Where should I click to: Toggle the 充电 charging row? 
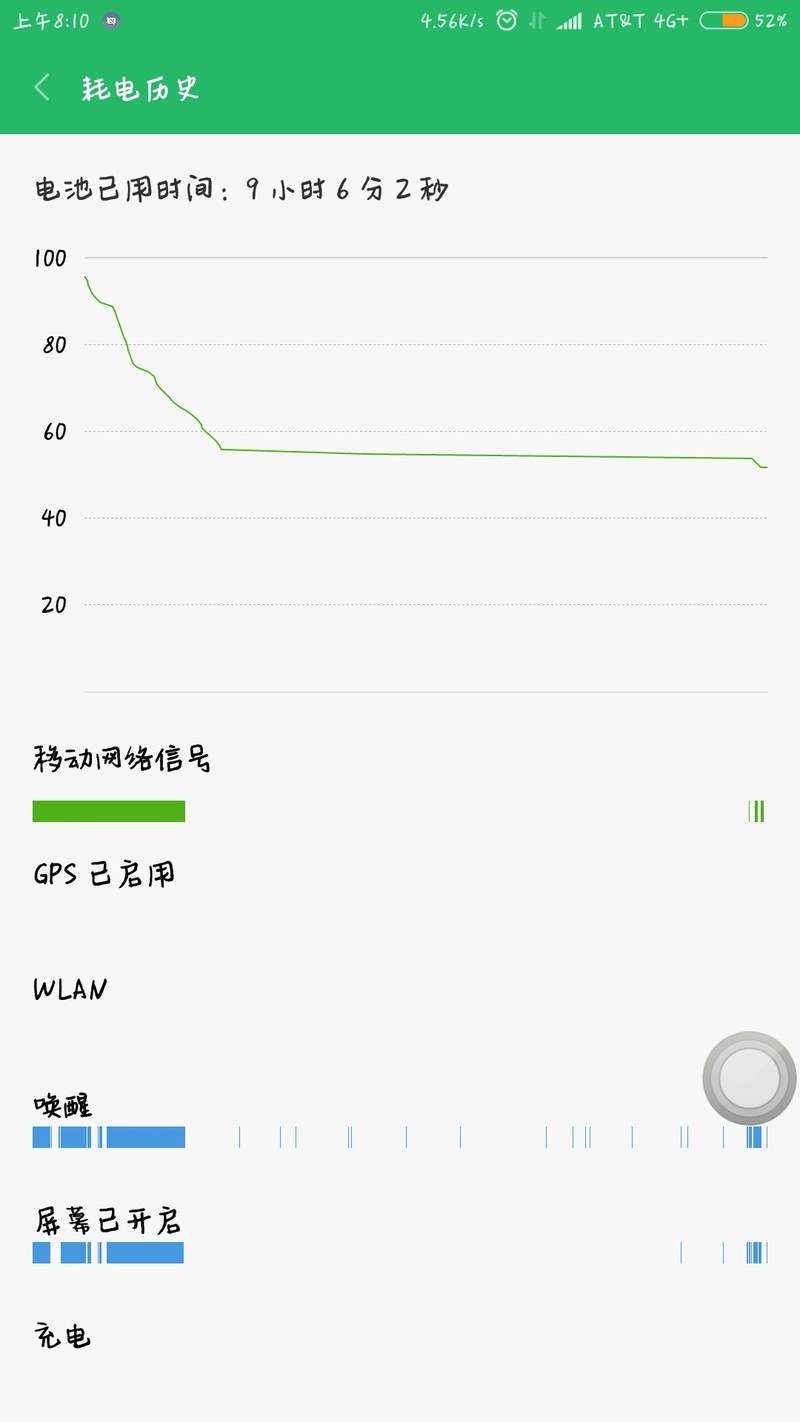[62, 1334]
